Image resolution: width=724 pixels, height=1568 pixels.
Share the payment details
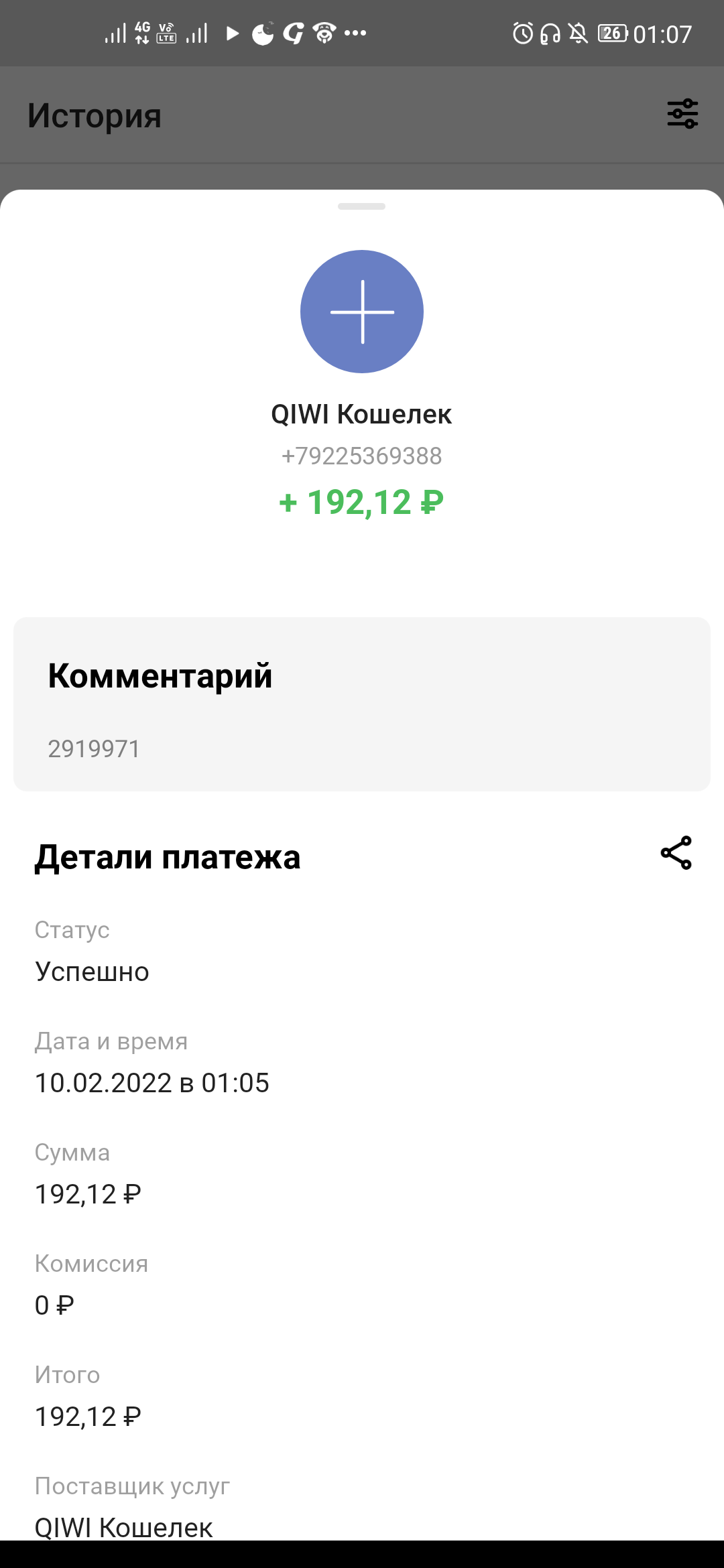coord(676,853)
